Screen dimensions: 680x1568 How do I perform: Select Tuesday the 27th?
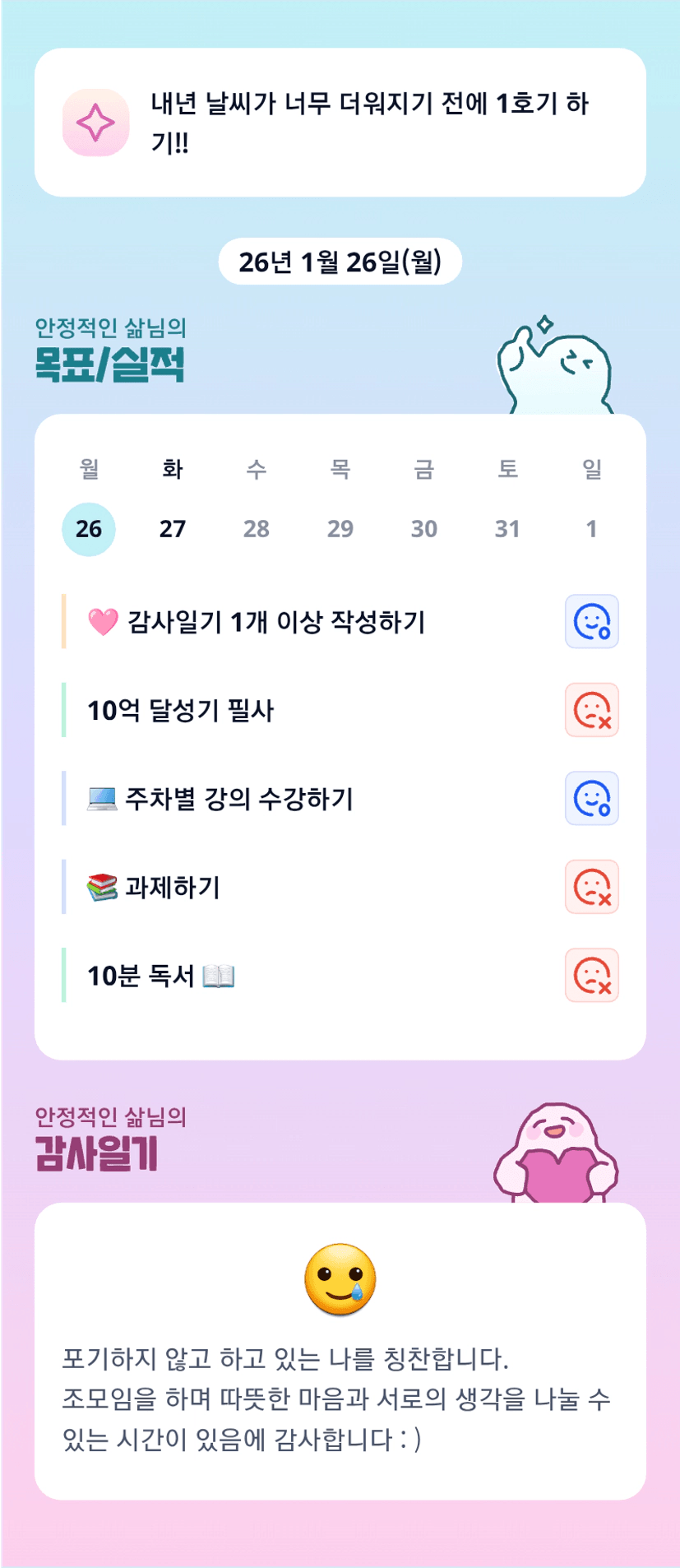173,529
